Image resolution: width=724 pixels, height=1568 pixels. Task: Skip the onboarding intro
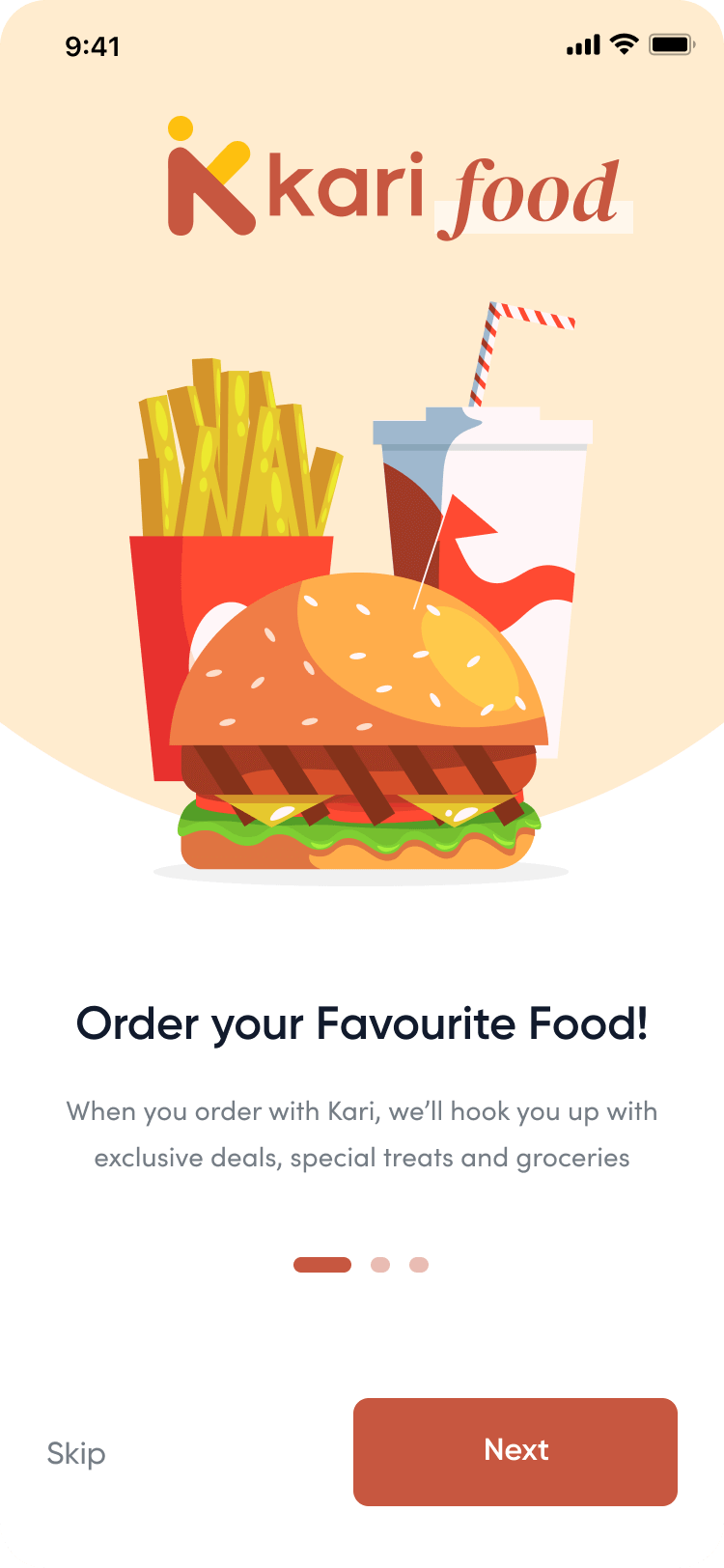click(76, 1453)
